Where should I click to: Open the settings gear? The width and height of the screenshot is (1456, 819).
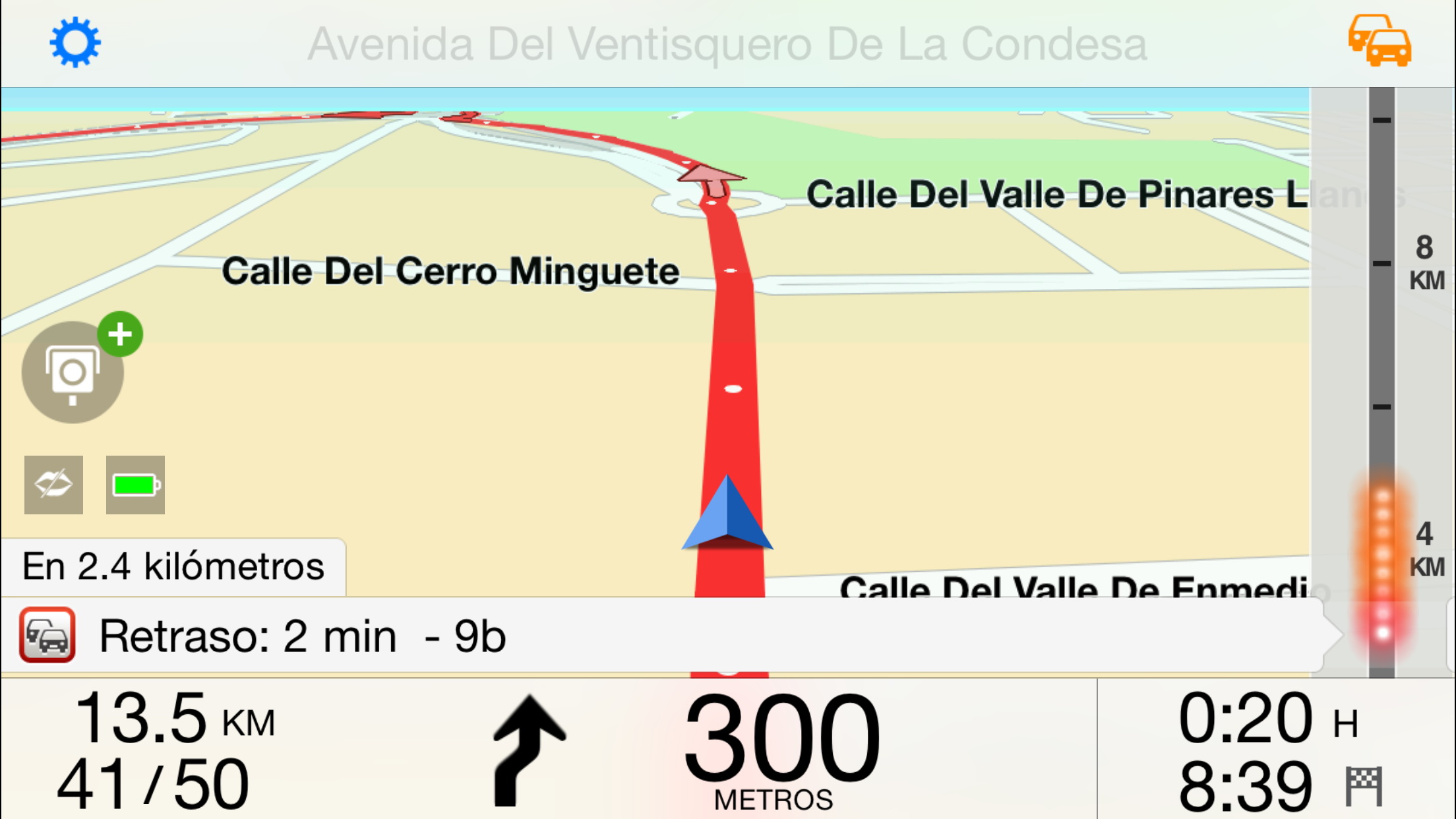coord(75,43)
